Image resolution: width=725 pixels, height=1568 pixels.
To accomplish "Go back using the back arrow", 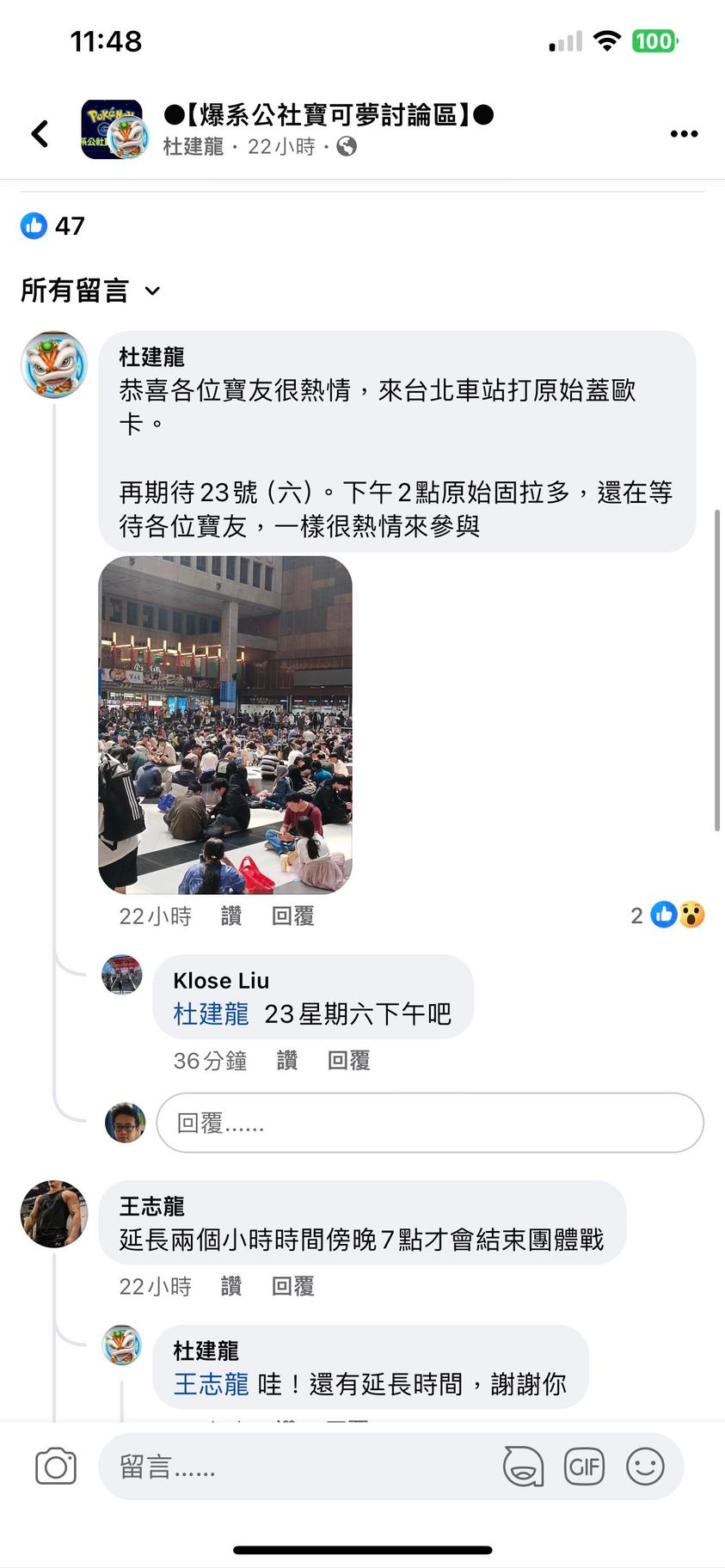I will 40,133.
